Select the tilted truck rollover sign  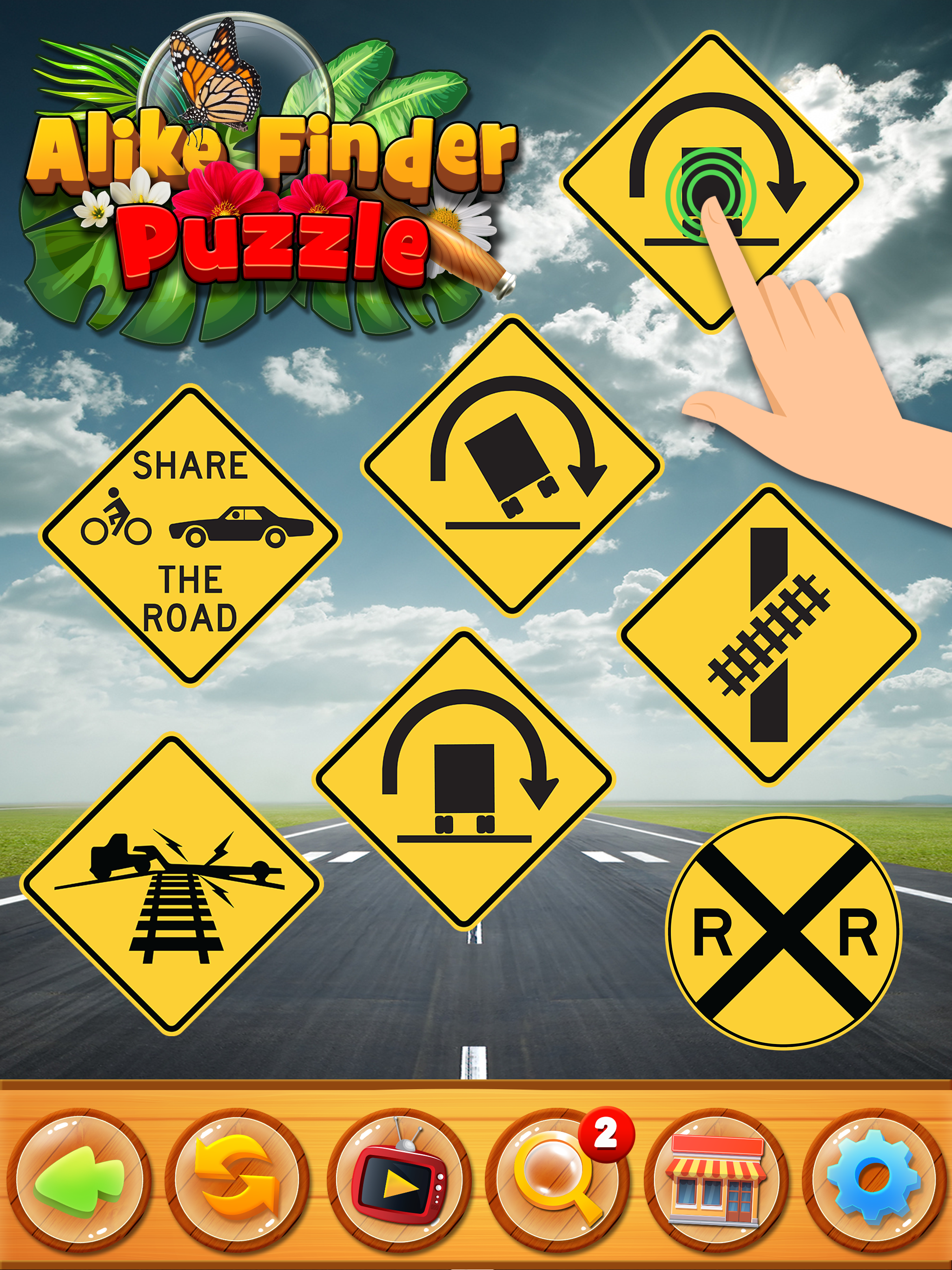[x=512, y=465]
